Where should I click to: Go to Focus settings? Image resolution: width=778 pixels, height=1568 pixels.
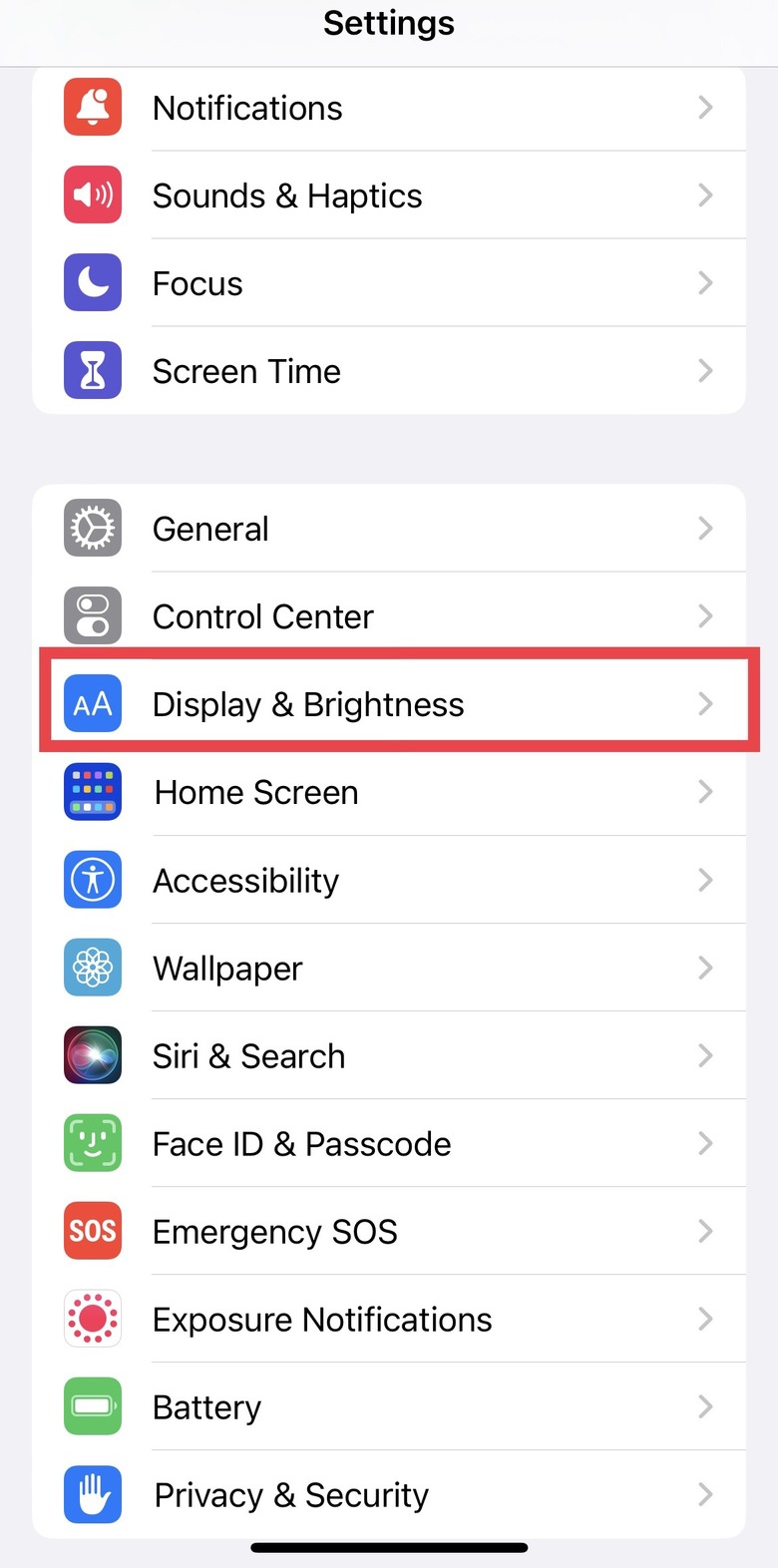pyautogui.click(x=389, y=283)
